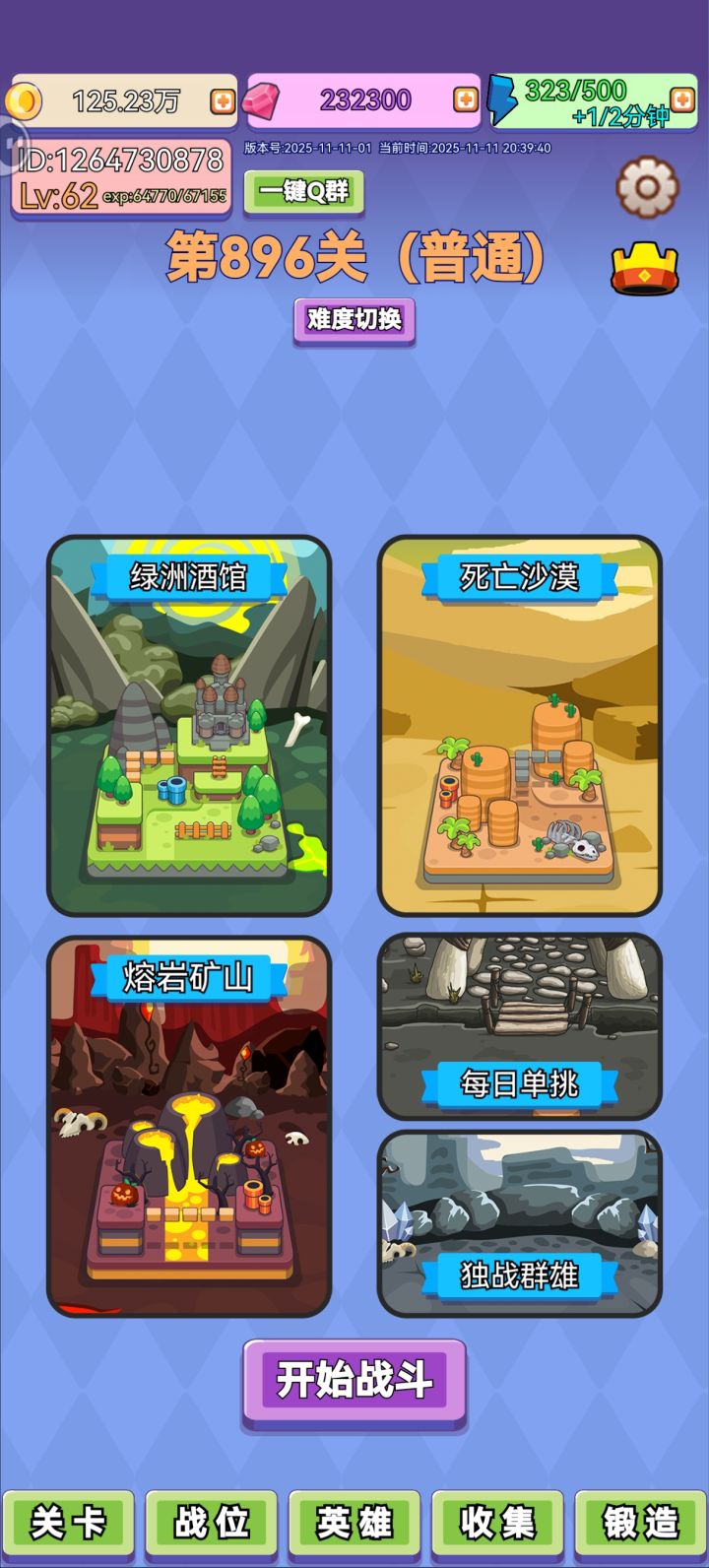Open the settings gear icon
The image size is (709, 1568).
click(647, 186)
